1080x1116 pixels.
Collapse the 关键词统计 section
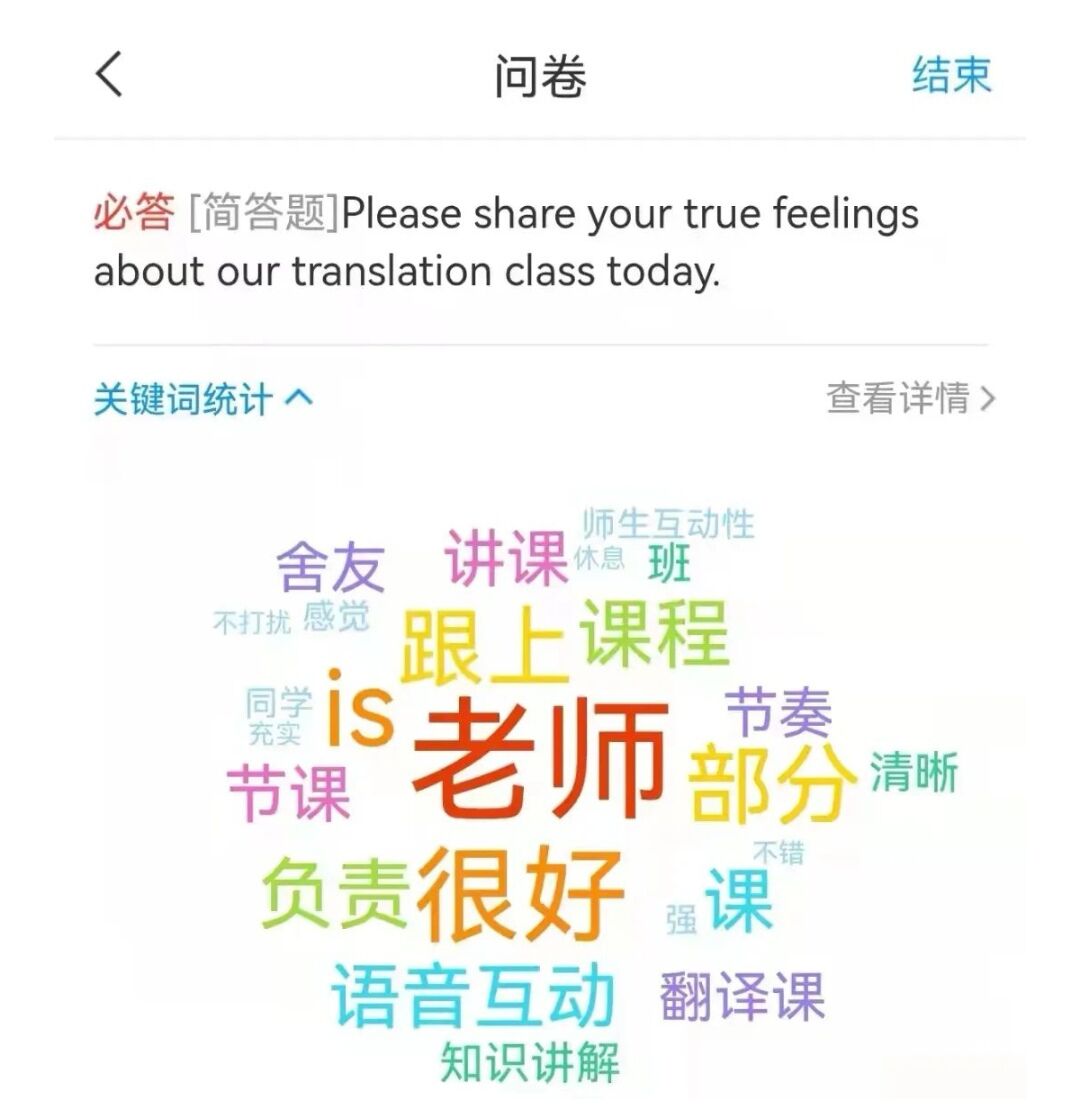click(x=203, y=400)
